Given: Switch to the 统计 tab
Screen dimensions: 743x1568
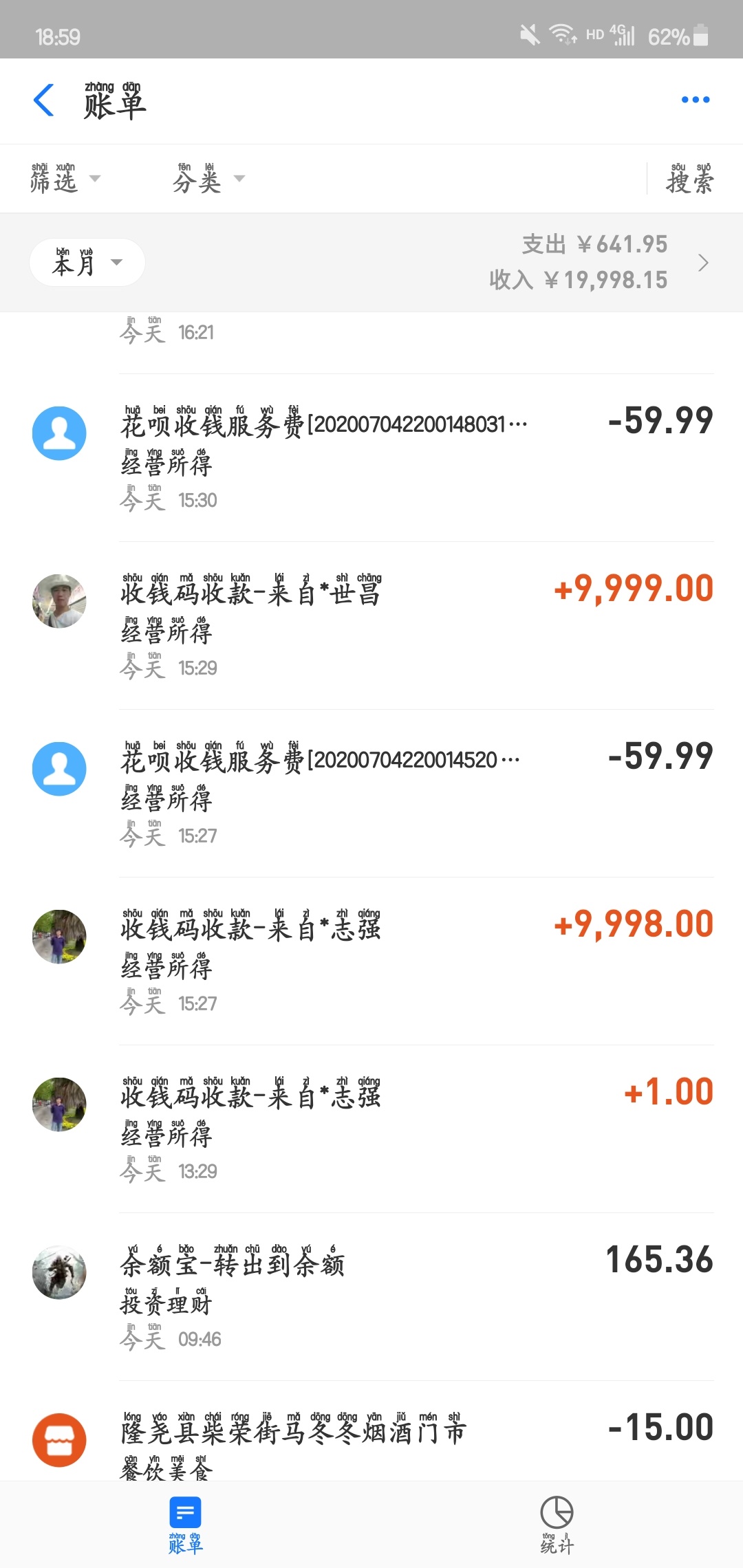Looking at the screenshot, I should (557, 1525).
